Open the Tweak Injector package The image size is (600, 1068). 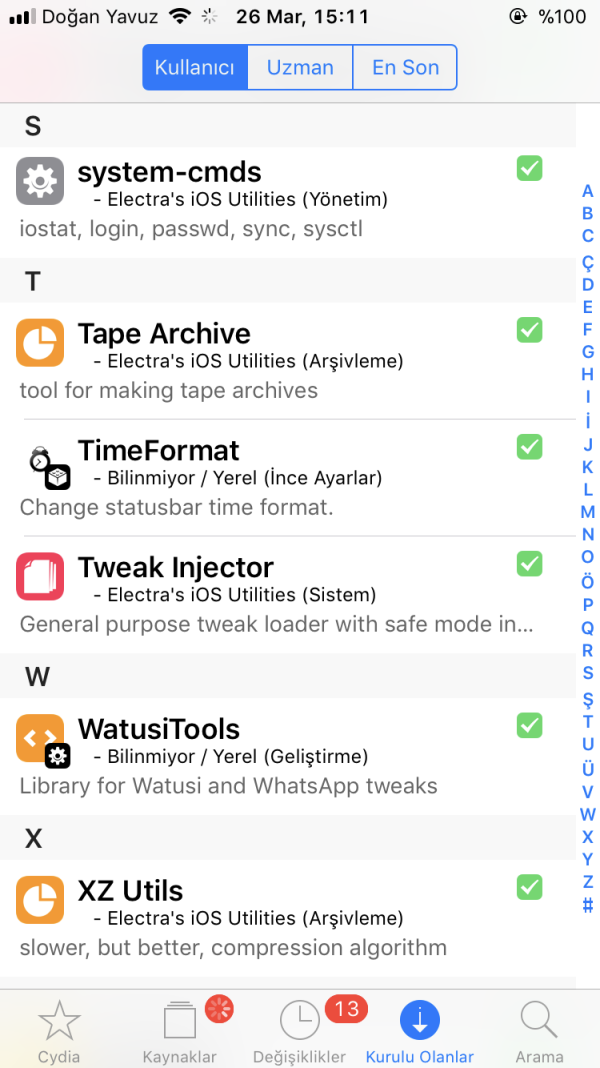pyautogui.click(x=280, y=595)
